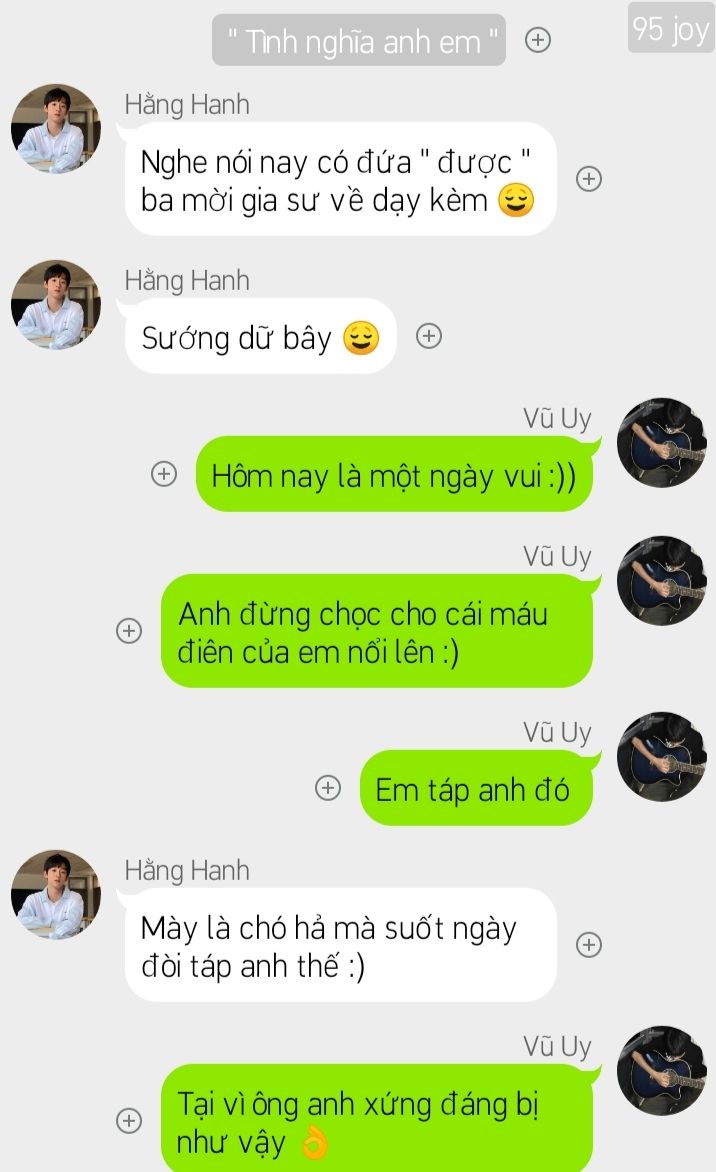Screen dimensions: 716x1172
Task: Tap the plus beside "Mày là chó hả" message
Action: (x=589, y=944)
